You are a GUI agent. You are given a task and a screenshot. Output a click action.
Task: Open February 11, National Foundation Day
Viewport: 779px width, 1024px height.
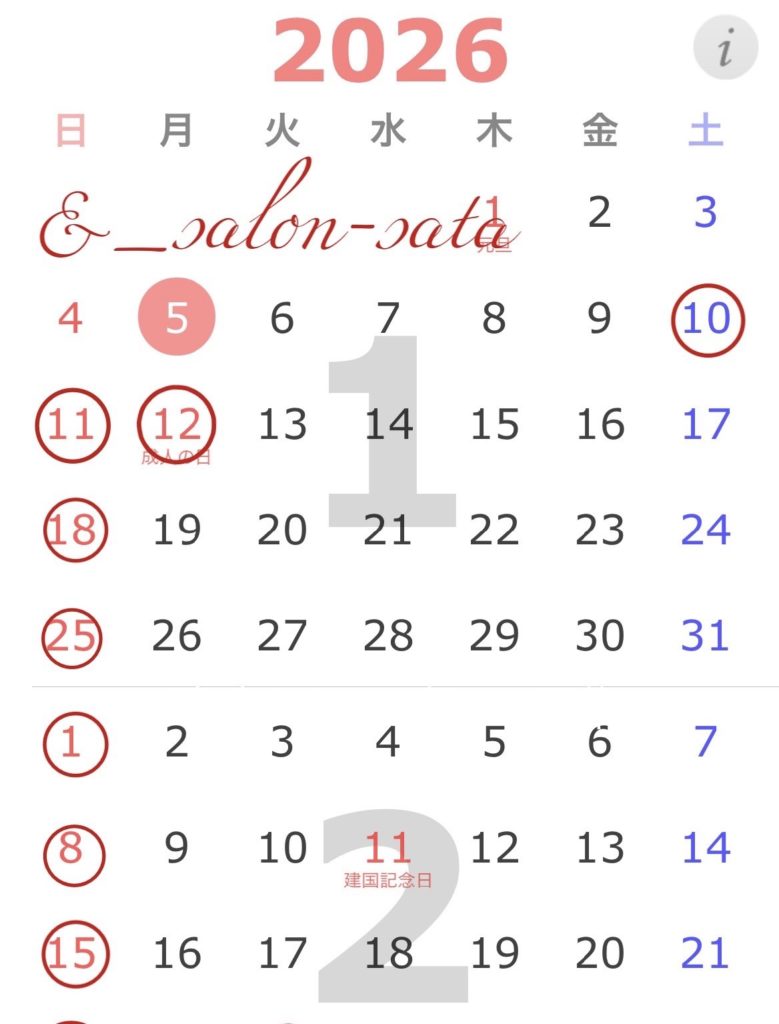pyautogui.click(x=388, y=850)
